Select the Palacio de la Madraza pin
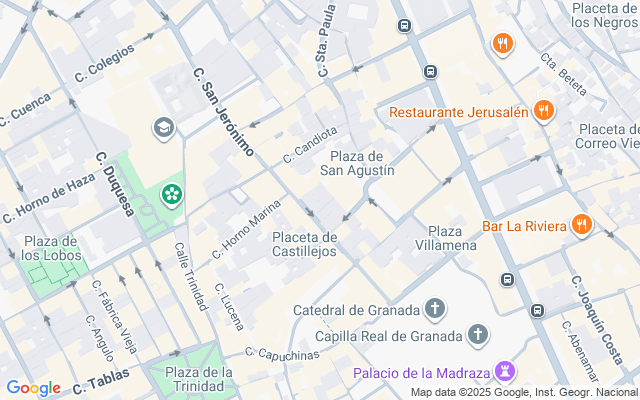The height and width of the screenshot is (400, 640). tap(505, 371)
